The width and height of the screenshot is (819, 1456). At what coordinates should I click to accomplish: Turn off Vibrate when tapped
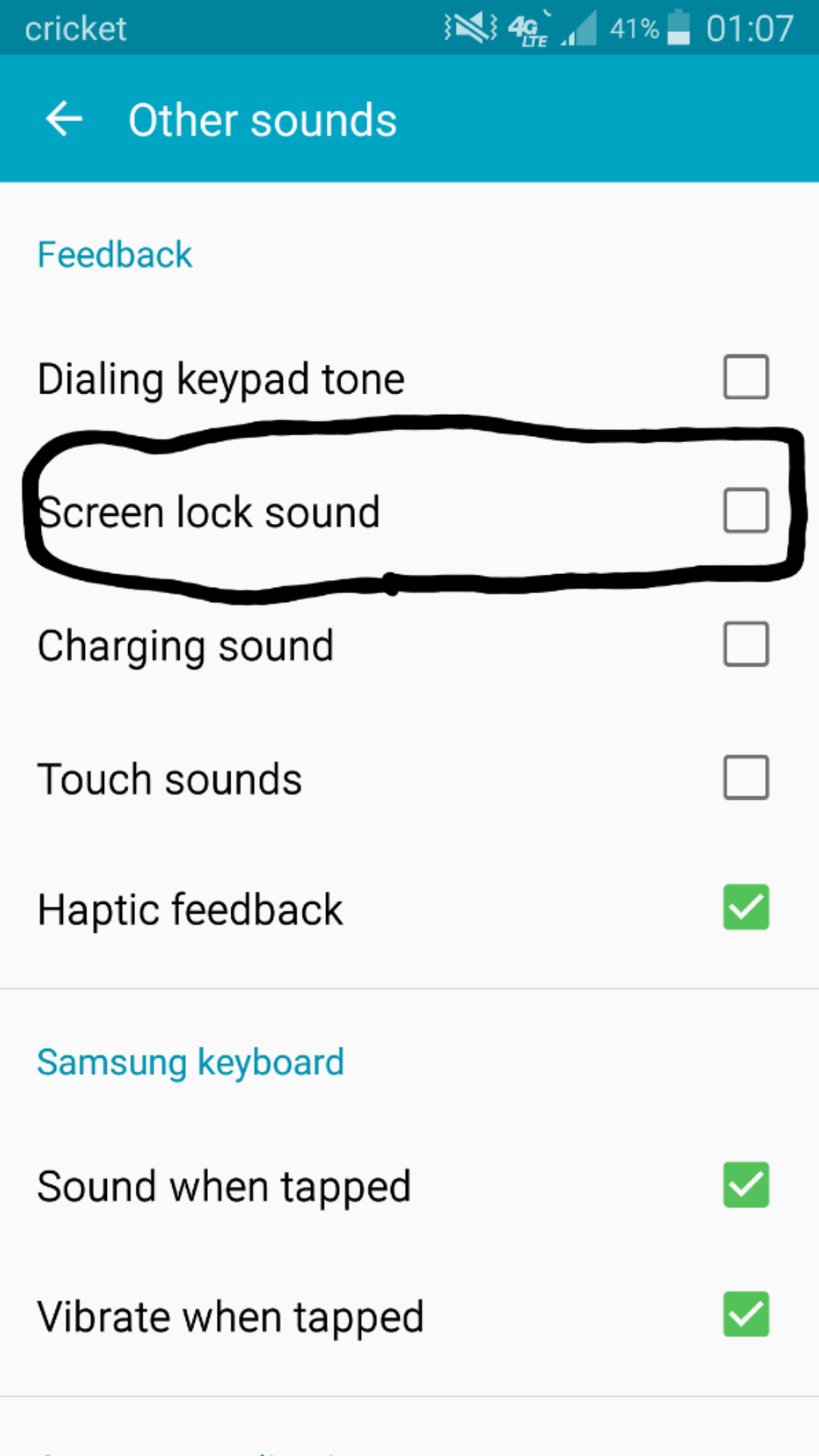746,1315
